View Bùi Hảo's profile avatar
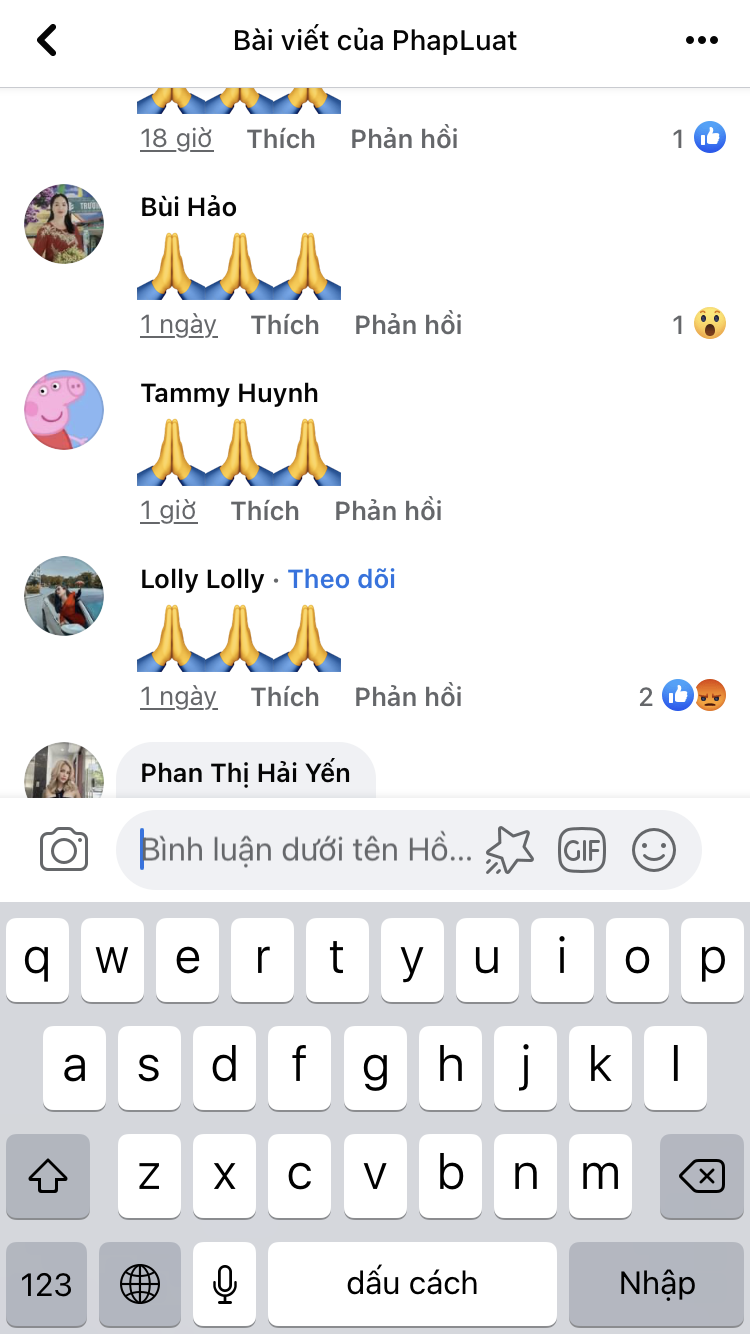Viewport: 750px width, 1334px height. (x=64, y=224)
